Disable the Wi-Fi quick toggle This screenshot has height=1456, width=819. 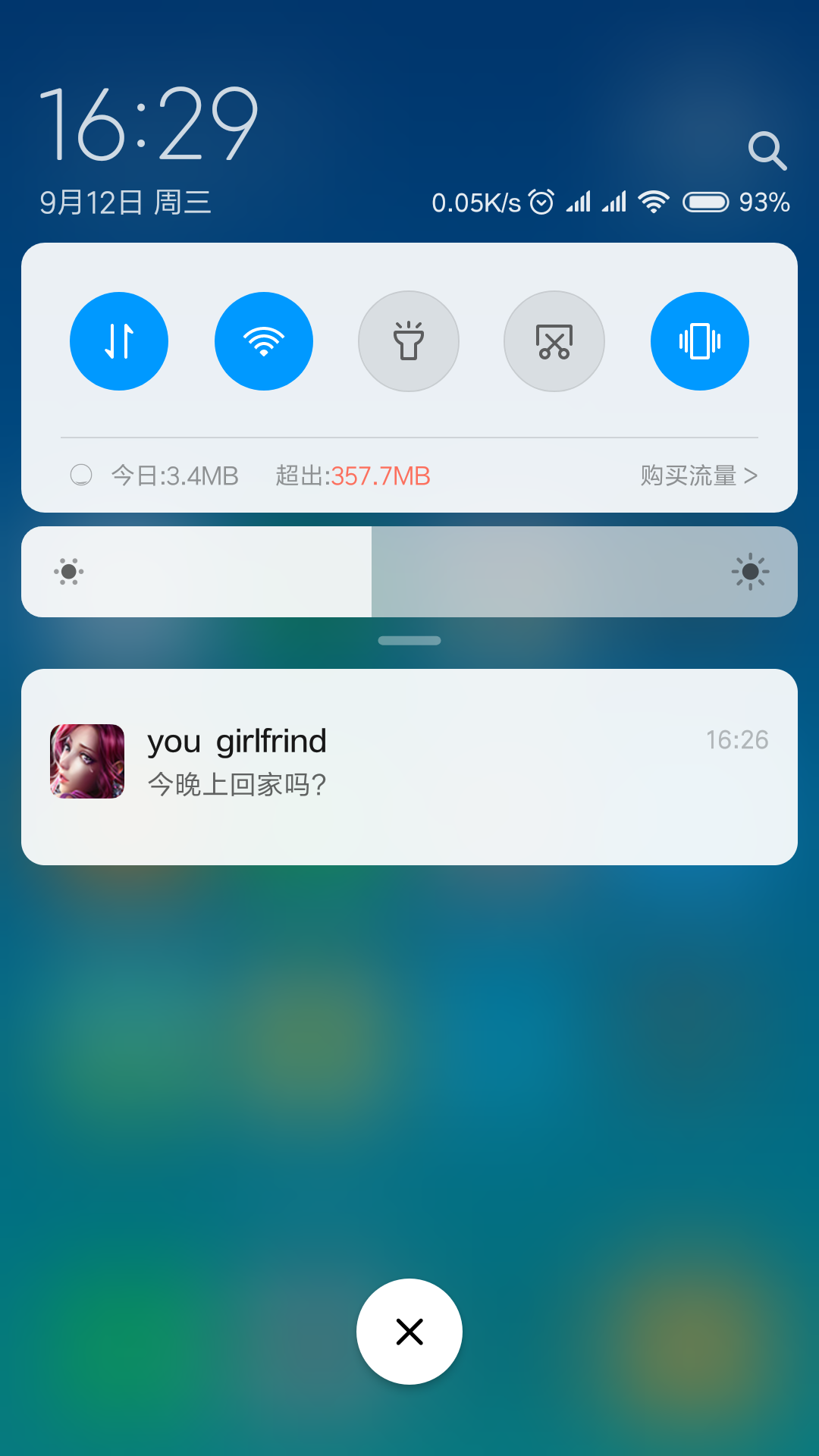[264, 341]
